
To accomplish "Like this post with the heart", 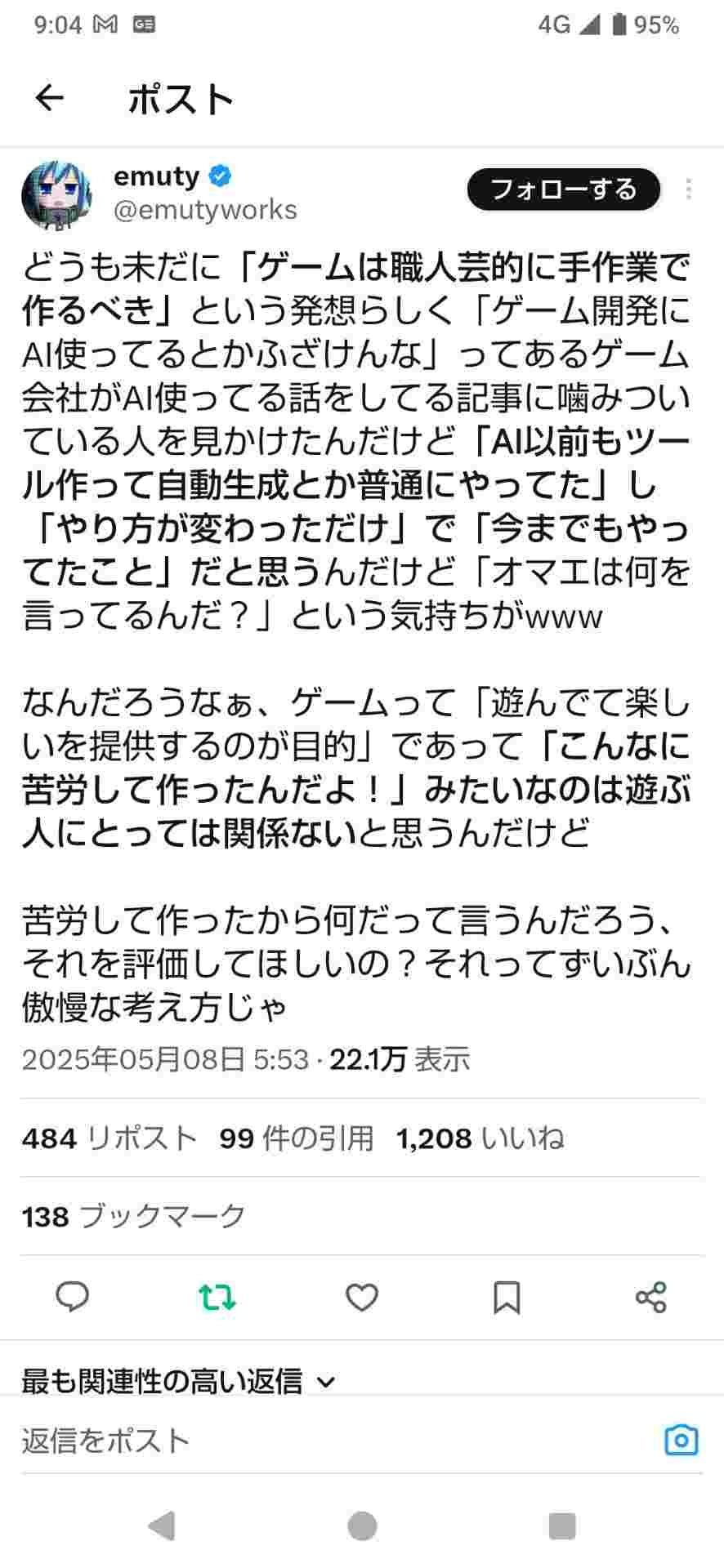I will point(362,1297).
